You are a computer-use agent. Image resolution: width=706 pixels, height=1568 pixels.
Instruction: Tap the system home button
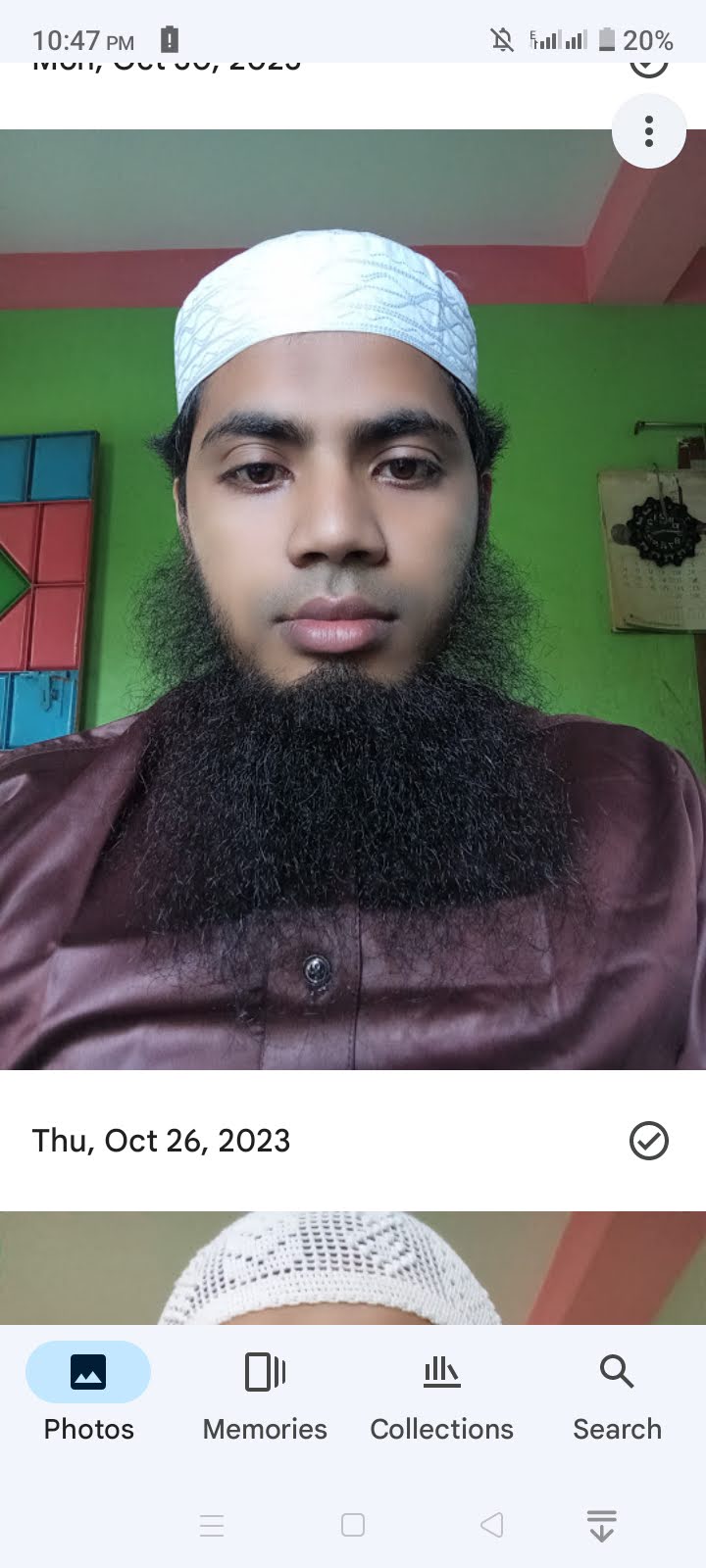pyautogui.click(x=353, y=1525)
